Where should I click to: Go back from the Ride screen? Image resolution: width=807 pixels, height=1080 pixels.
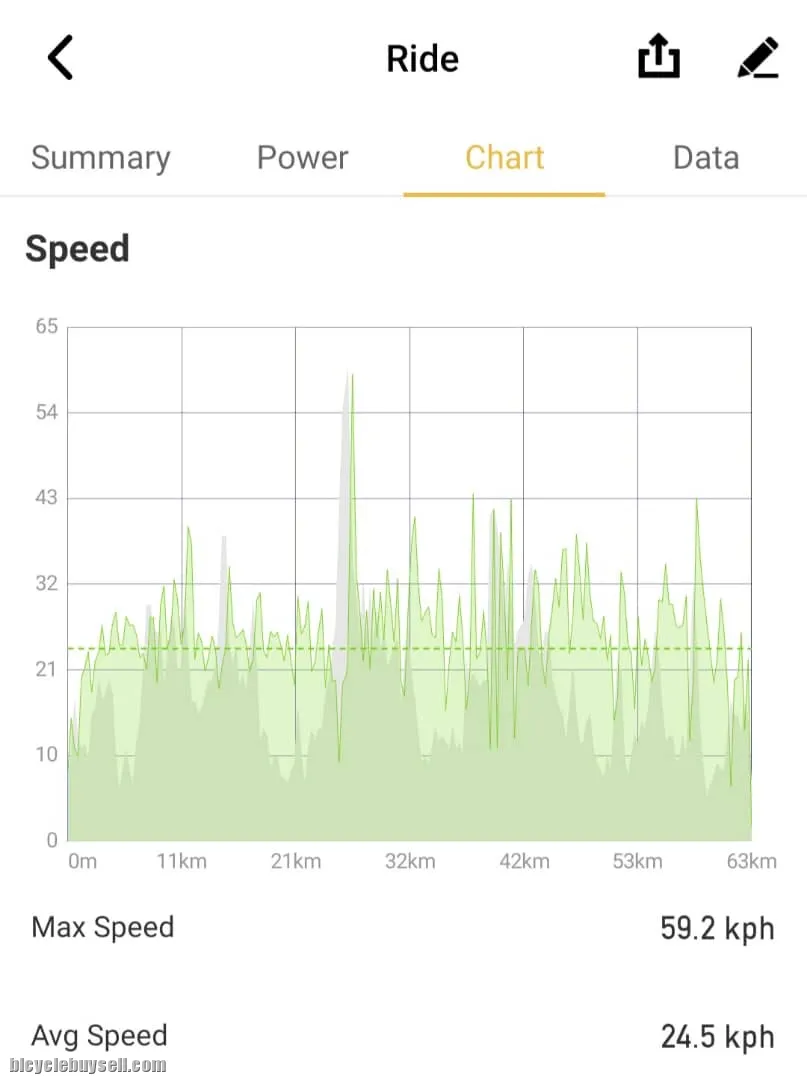point(61,59)
